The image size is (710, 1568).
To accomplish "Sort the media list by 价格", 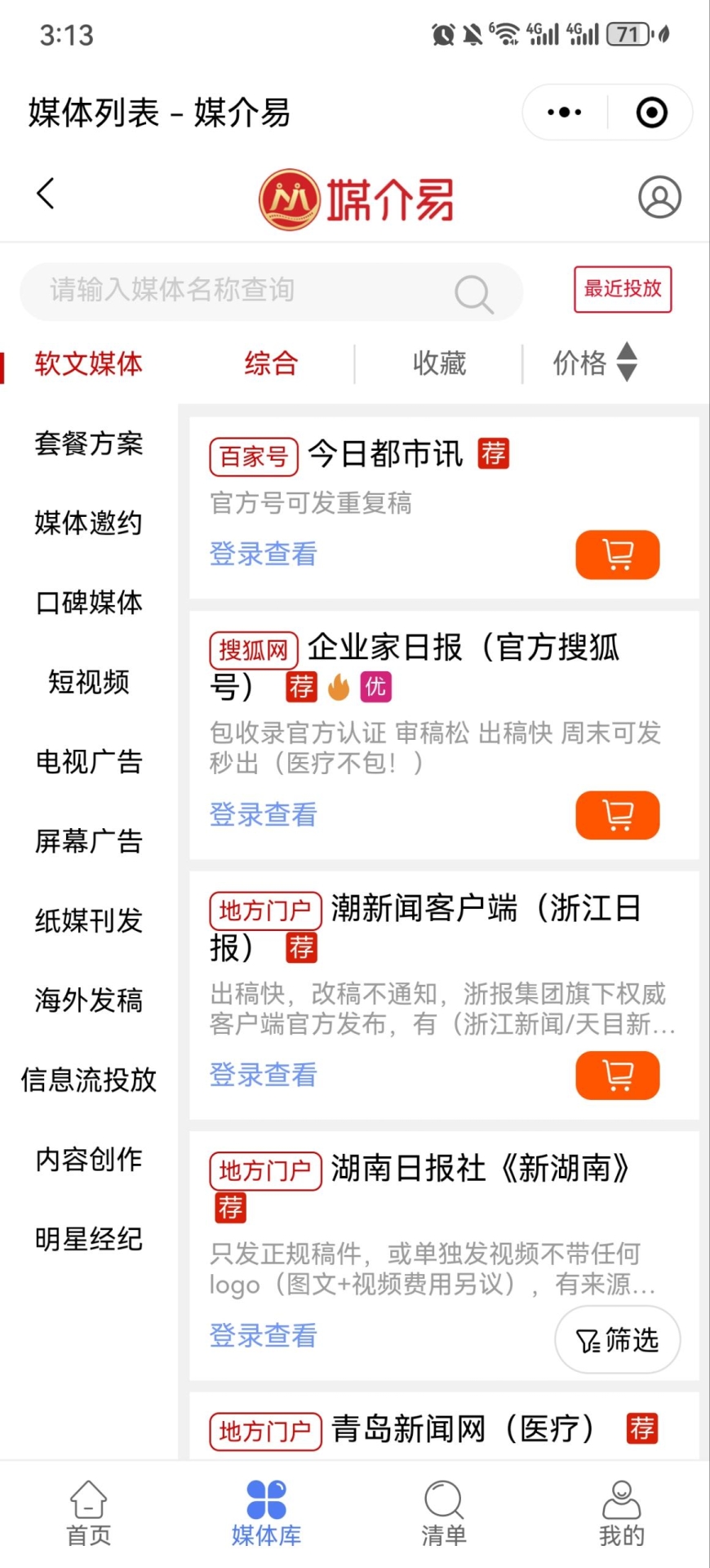I will [x=593, y=363].
